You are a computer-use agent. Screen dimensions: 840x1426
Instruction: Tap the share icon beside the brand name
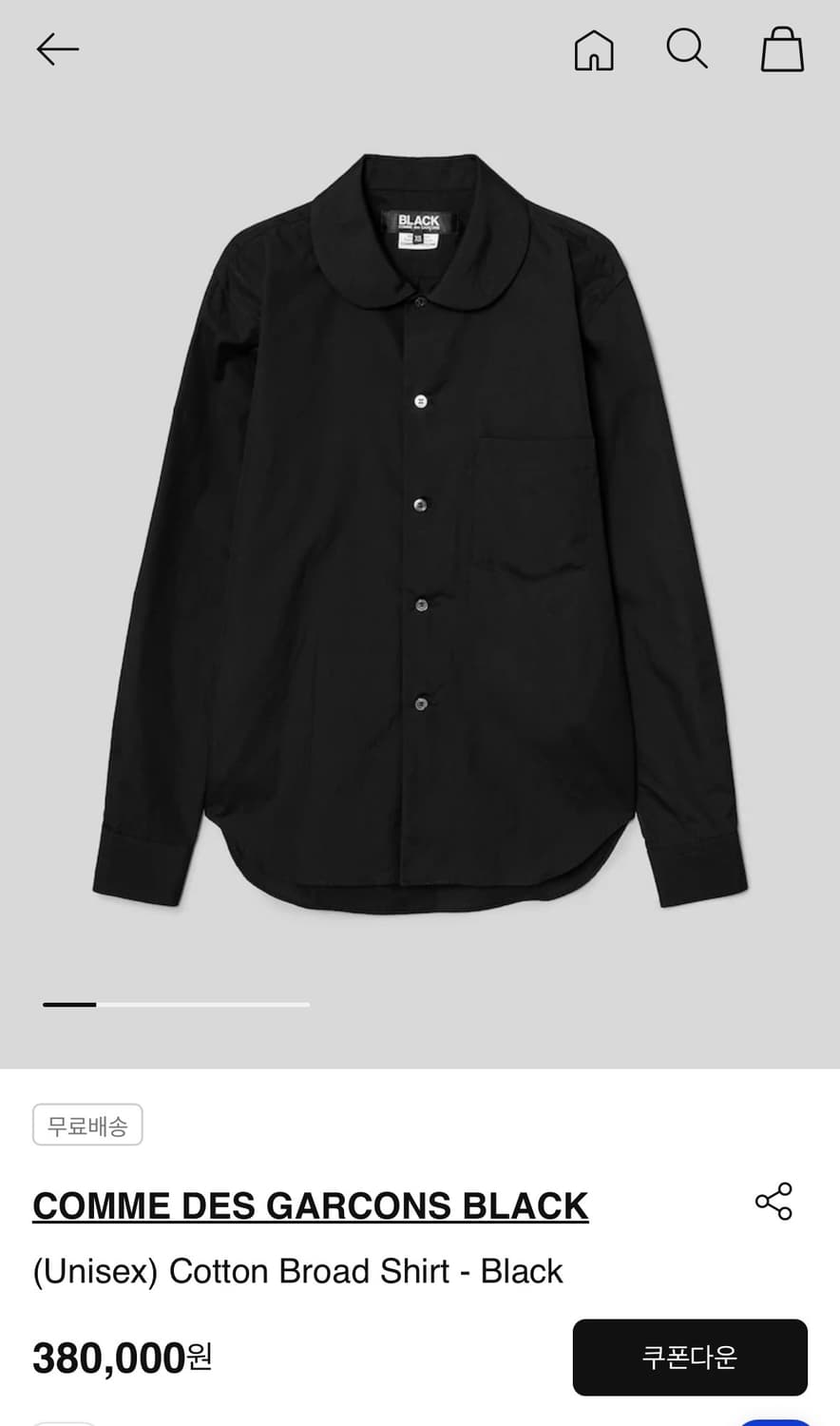(x=774, y=1201)
